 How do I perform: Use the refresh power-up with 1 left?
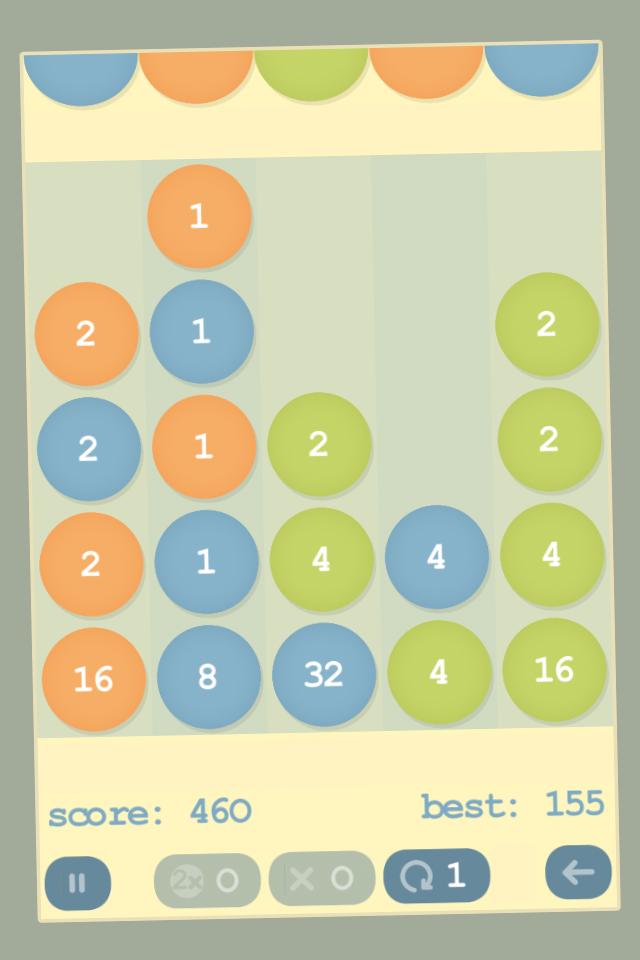[x=436, y=876]
